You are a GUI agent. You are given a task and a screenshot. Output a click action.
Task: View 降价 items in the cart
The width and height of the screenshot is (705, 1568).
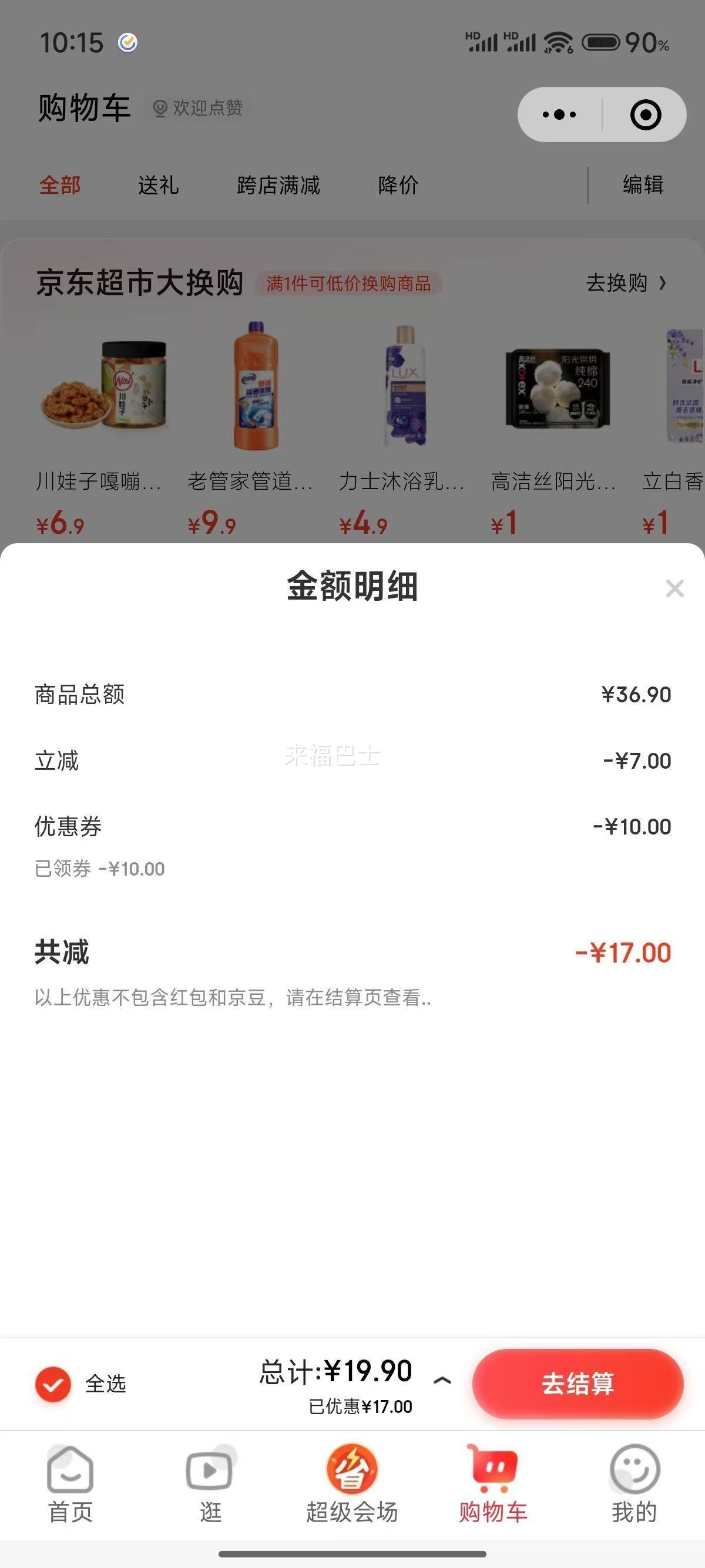point(398,185)
